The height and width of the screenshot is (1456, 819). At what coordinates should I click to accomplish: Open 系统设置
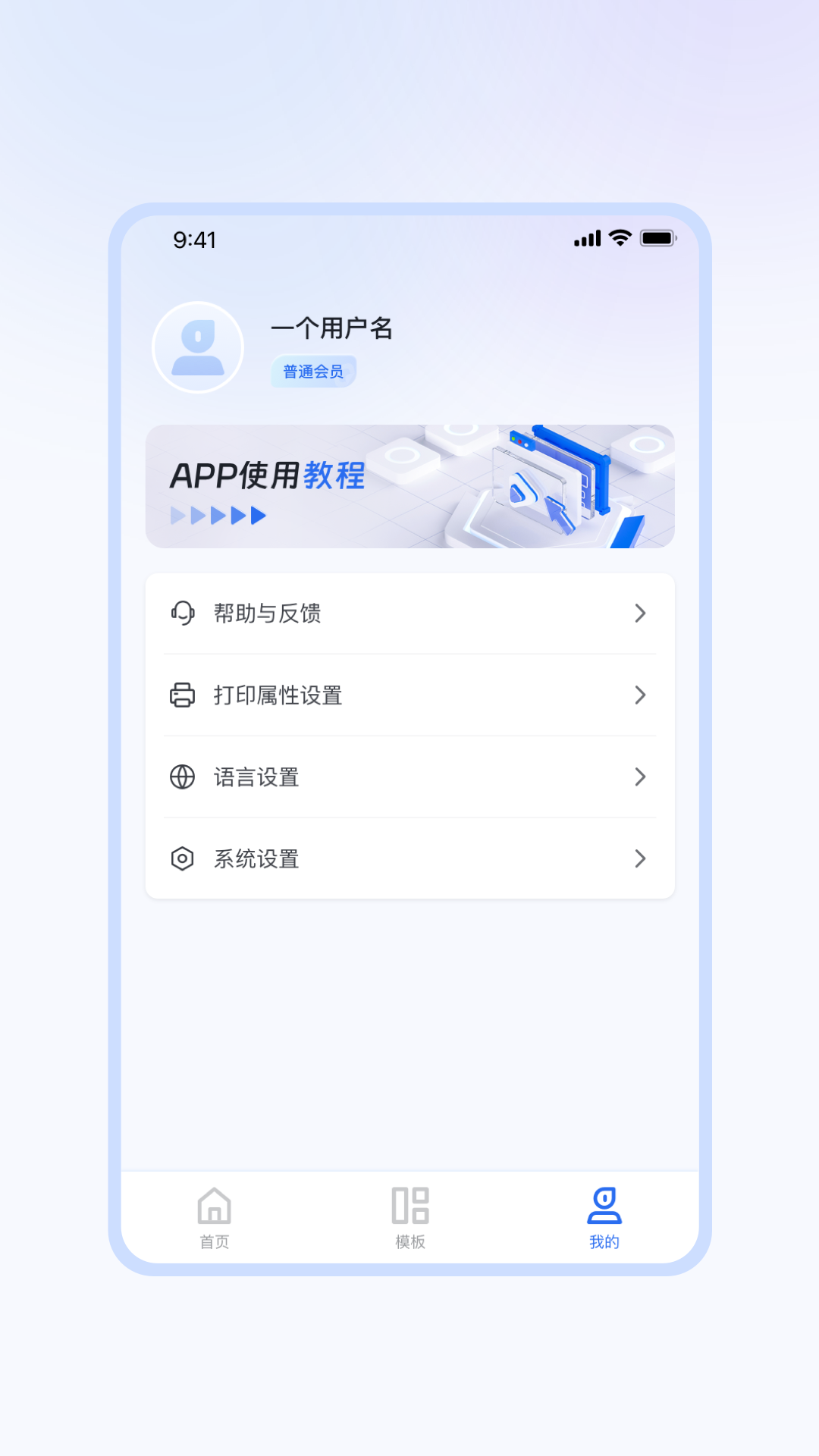click(409, 859)
